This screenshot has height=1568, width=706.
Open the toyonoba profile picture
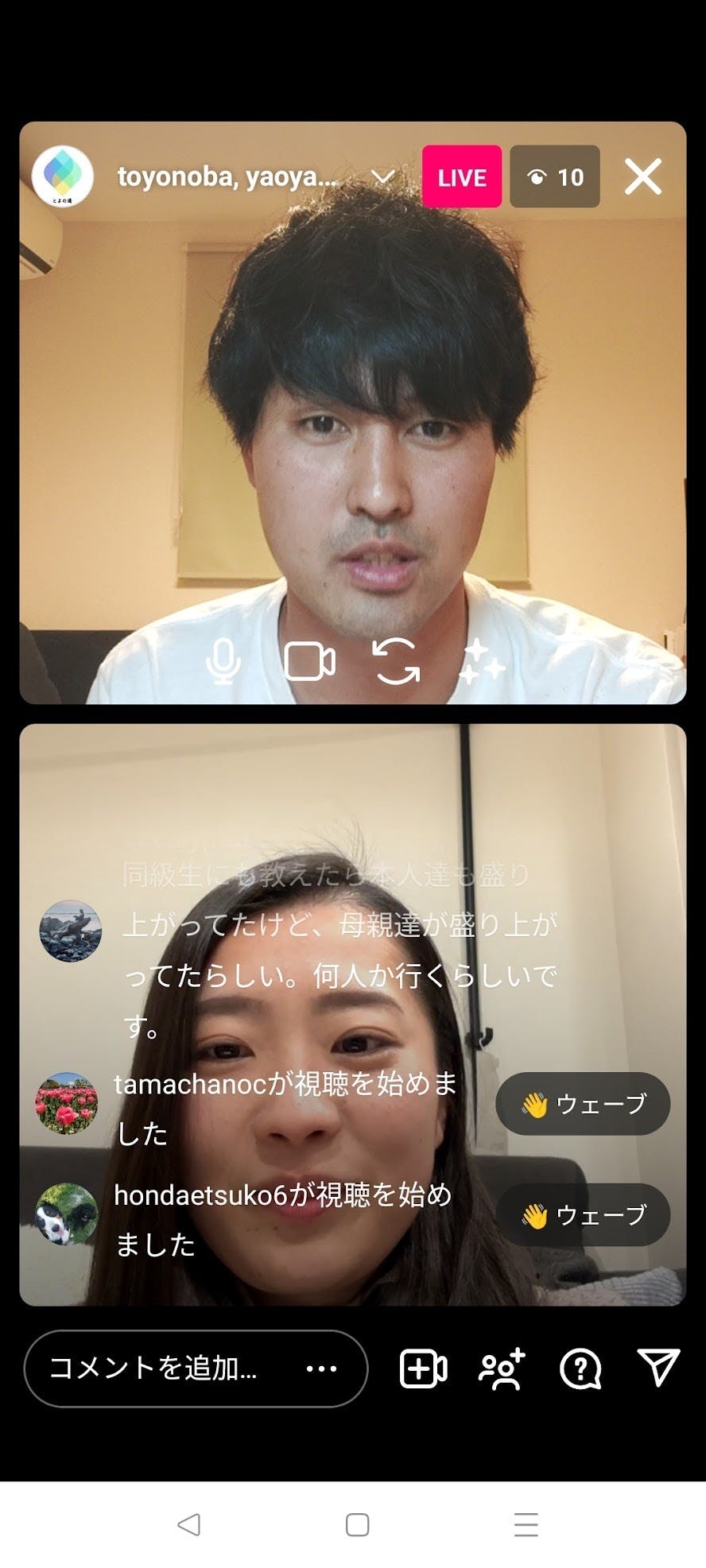[63, 176]
